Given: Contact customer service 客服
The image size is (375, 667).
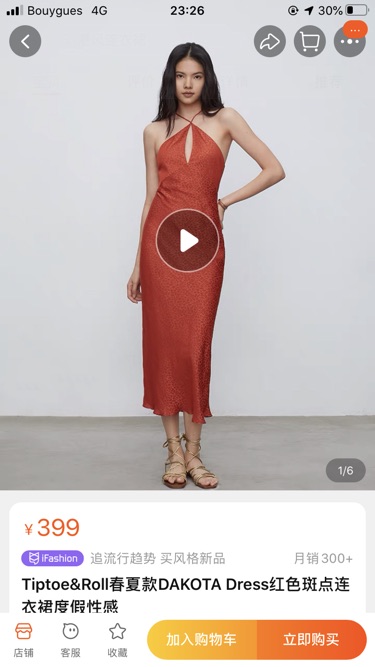Looking at the screenshot, I should coord(71,640).
